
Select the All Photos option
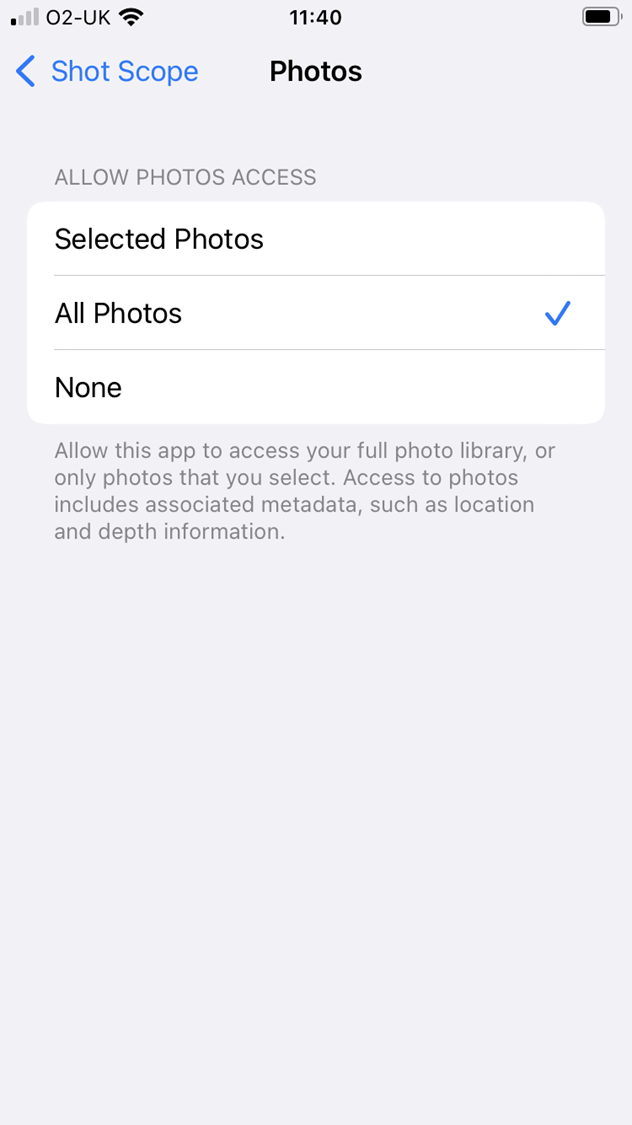(x=316, y=314)
